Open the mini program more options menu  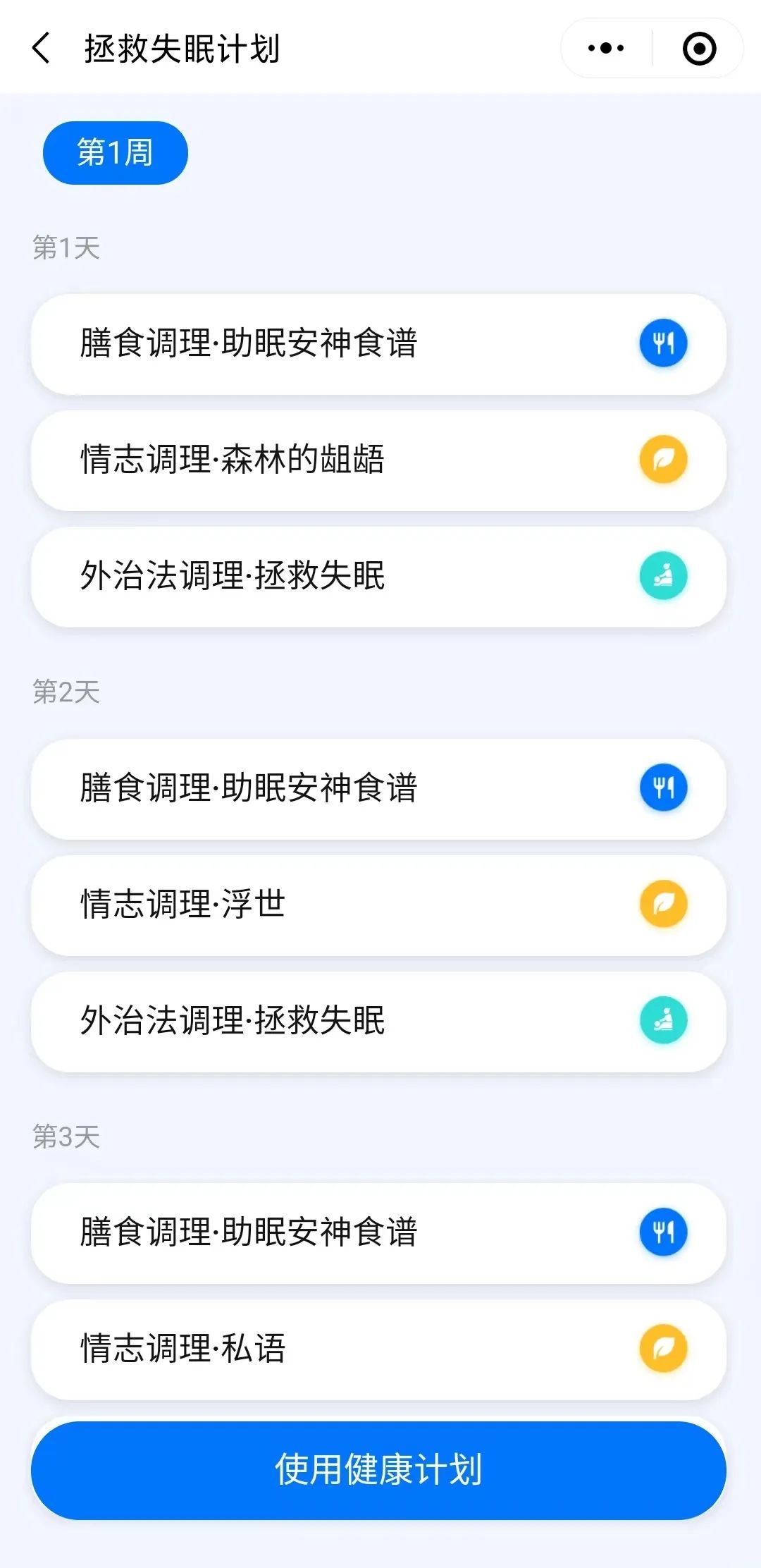pos(606,49)
